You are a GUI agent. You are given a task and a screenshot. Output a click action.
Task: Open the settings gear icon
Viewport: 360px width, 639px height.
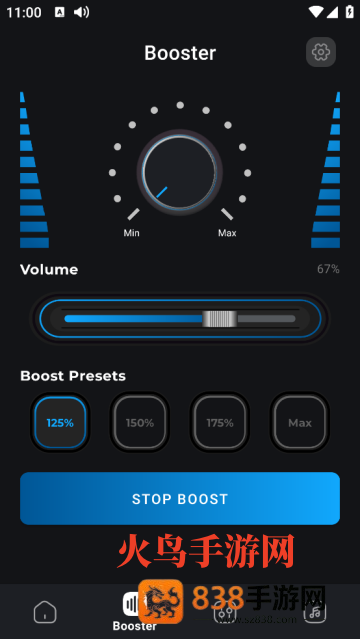[321, 52]
